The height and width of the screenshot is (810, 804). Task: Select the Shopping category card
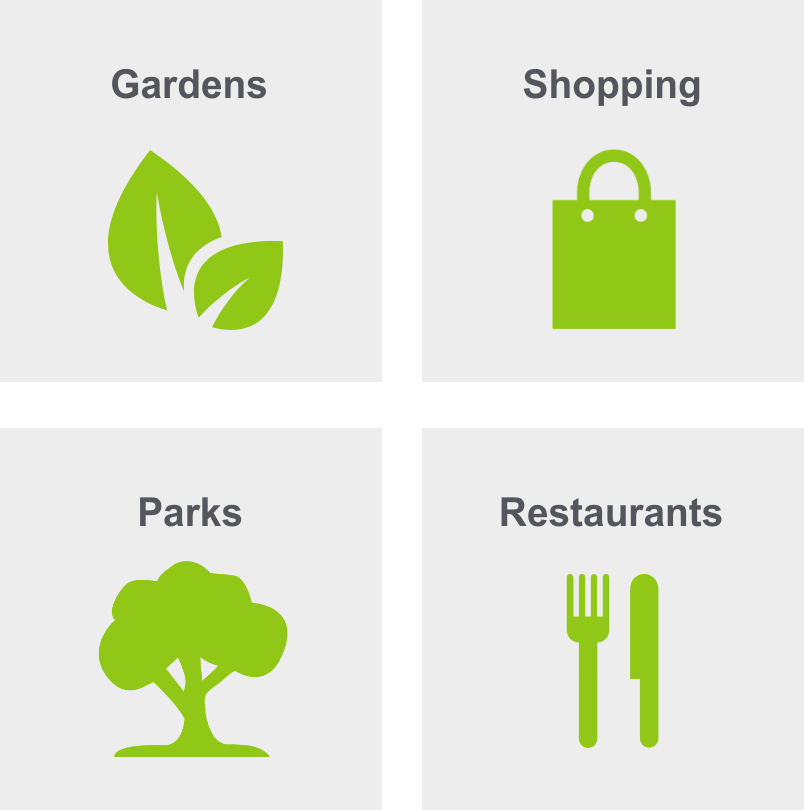612,190
